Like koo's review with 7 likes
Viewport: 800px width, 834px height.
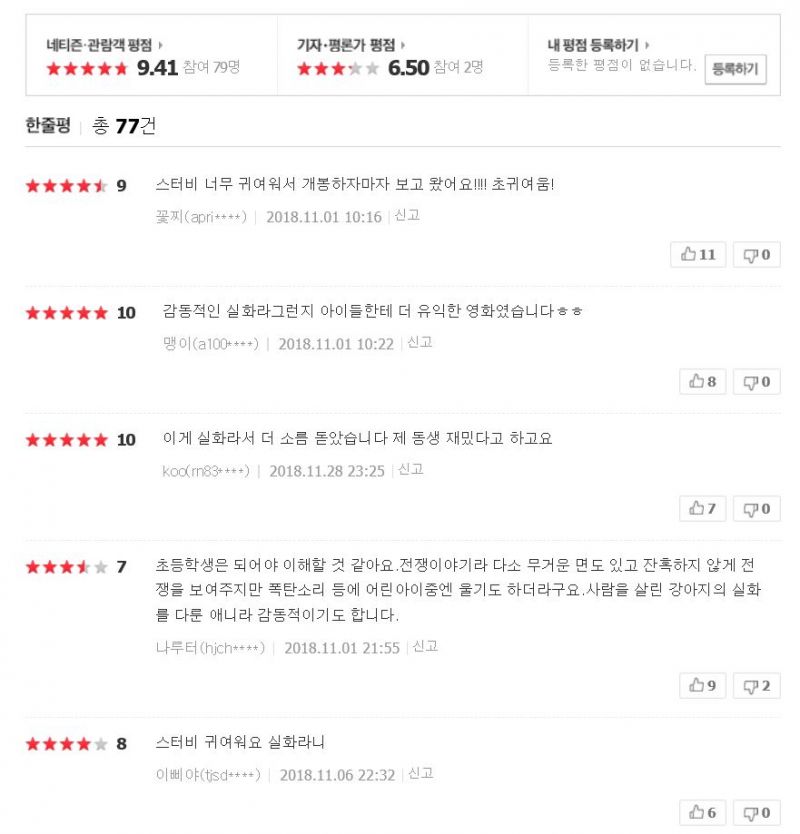tap(703, 508)
